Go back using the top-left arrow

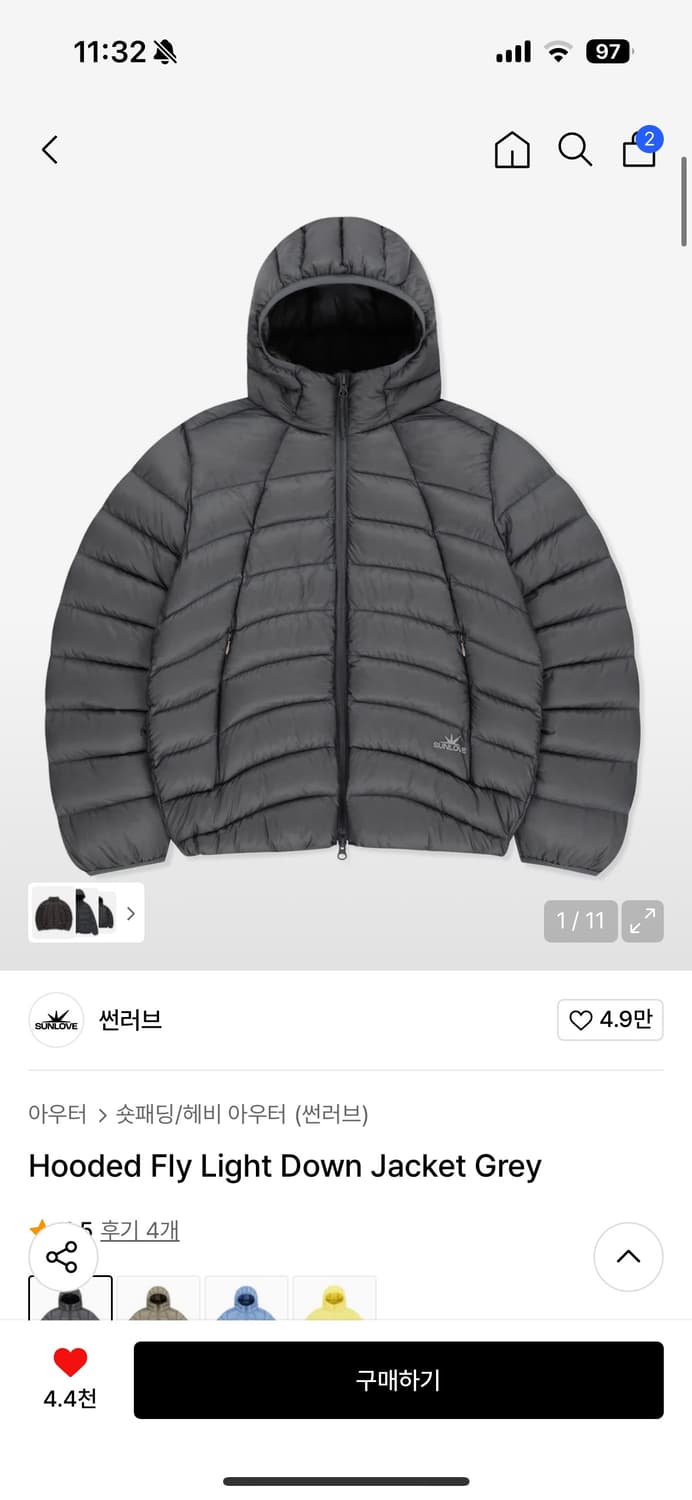click(50, 150)
